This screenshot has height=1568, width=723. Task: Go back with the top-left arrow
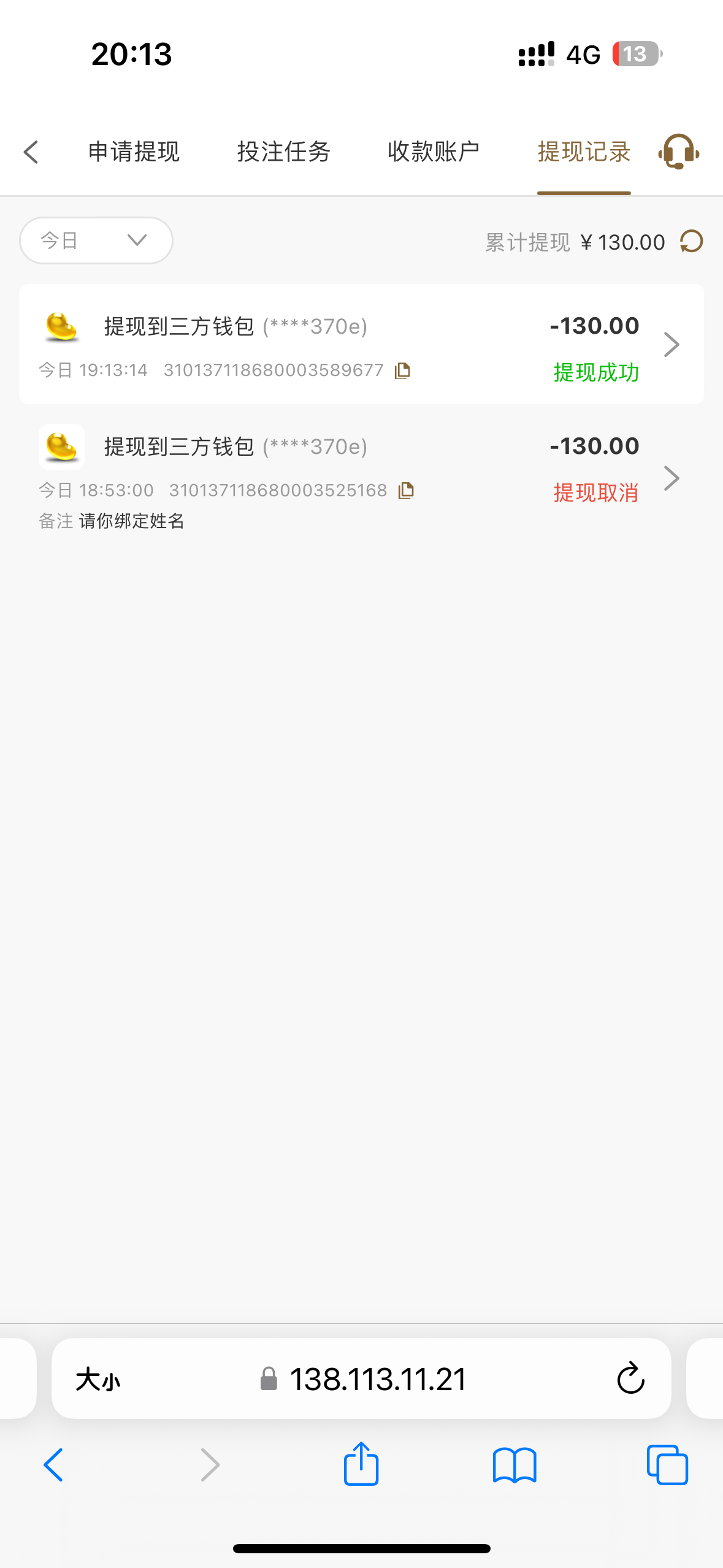[x=31, y=152]
